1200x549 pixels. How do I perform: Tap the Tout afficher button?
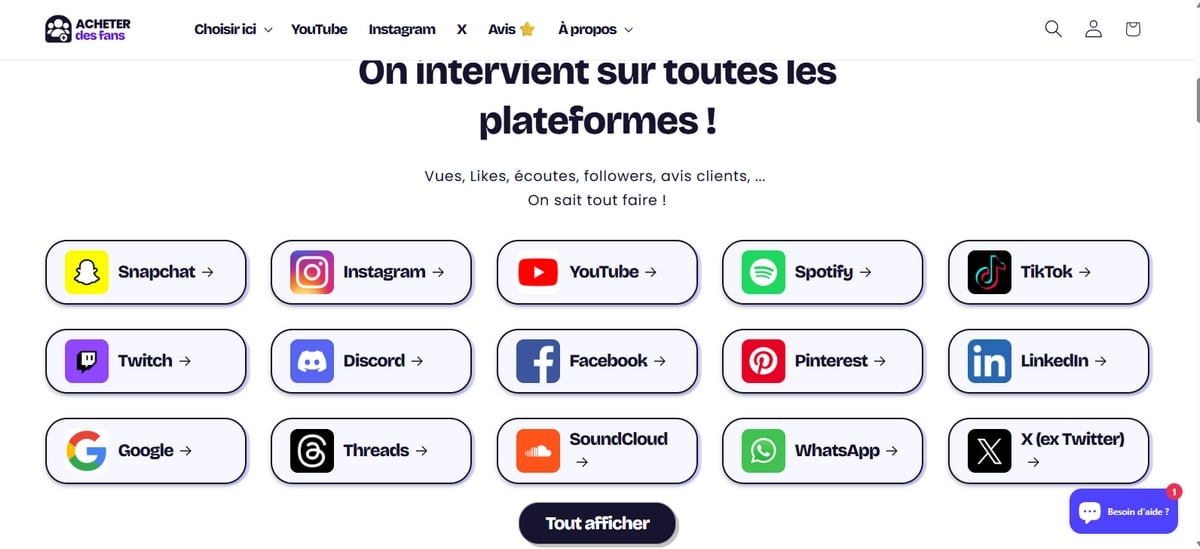[597, 523]
